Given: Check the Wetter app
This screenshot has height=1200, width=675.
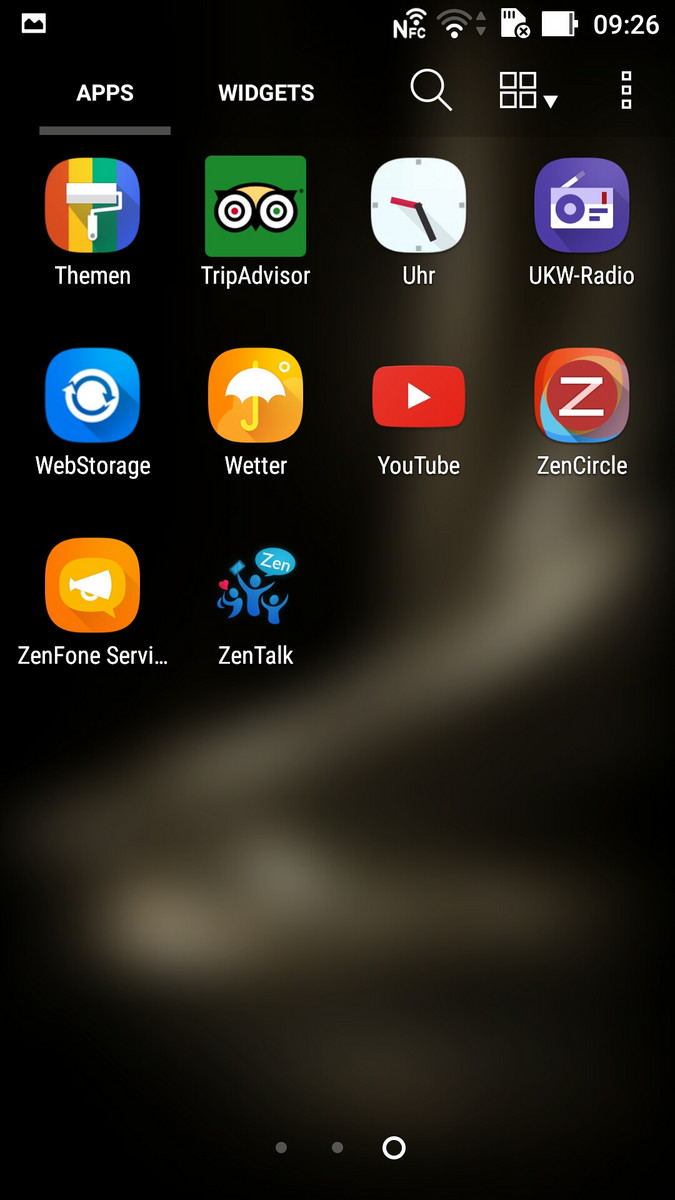Looking at the screenshot, I should [x=255, y=396].
